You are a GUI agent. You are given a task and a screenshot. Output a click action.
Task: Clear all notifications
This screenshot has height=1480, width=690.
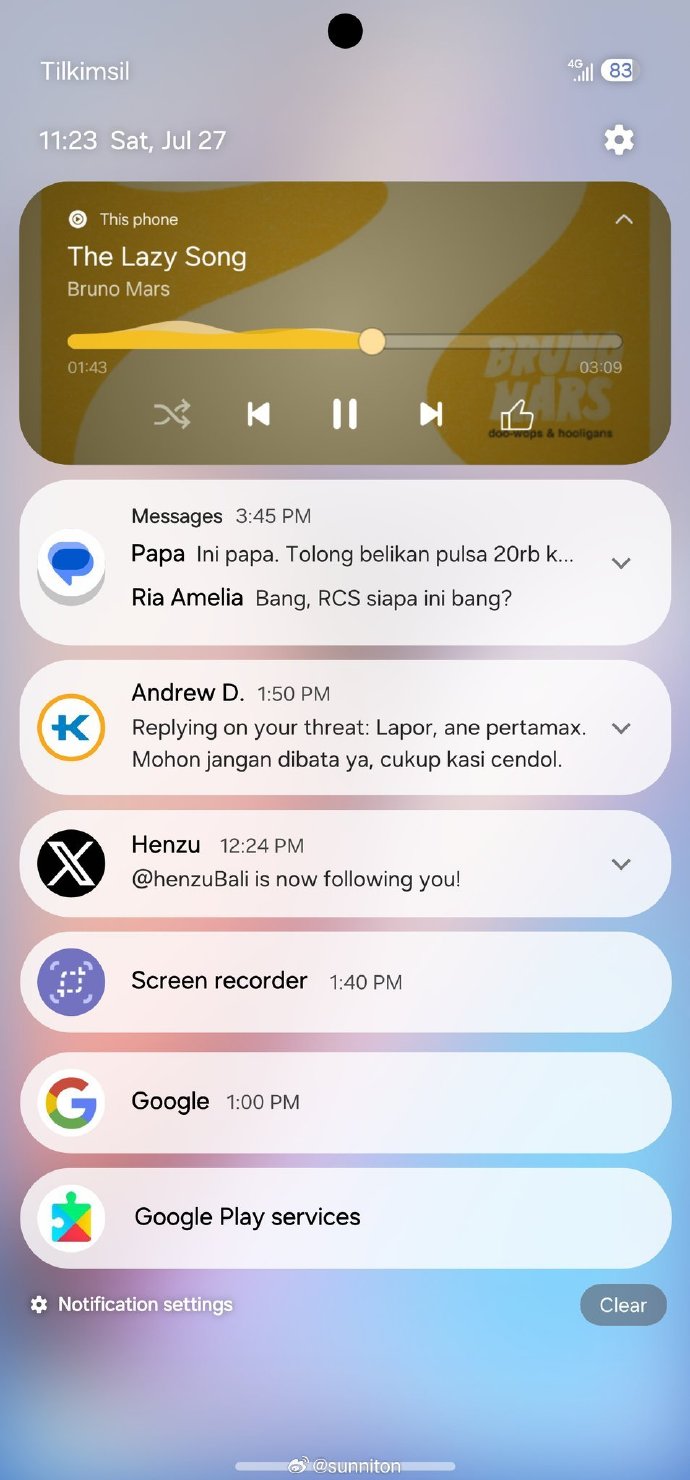coord(622,1305)
